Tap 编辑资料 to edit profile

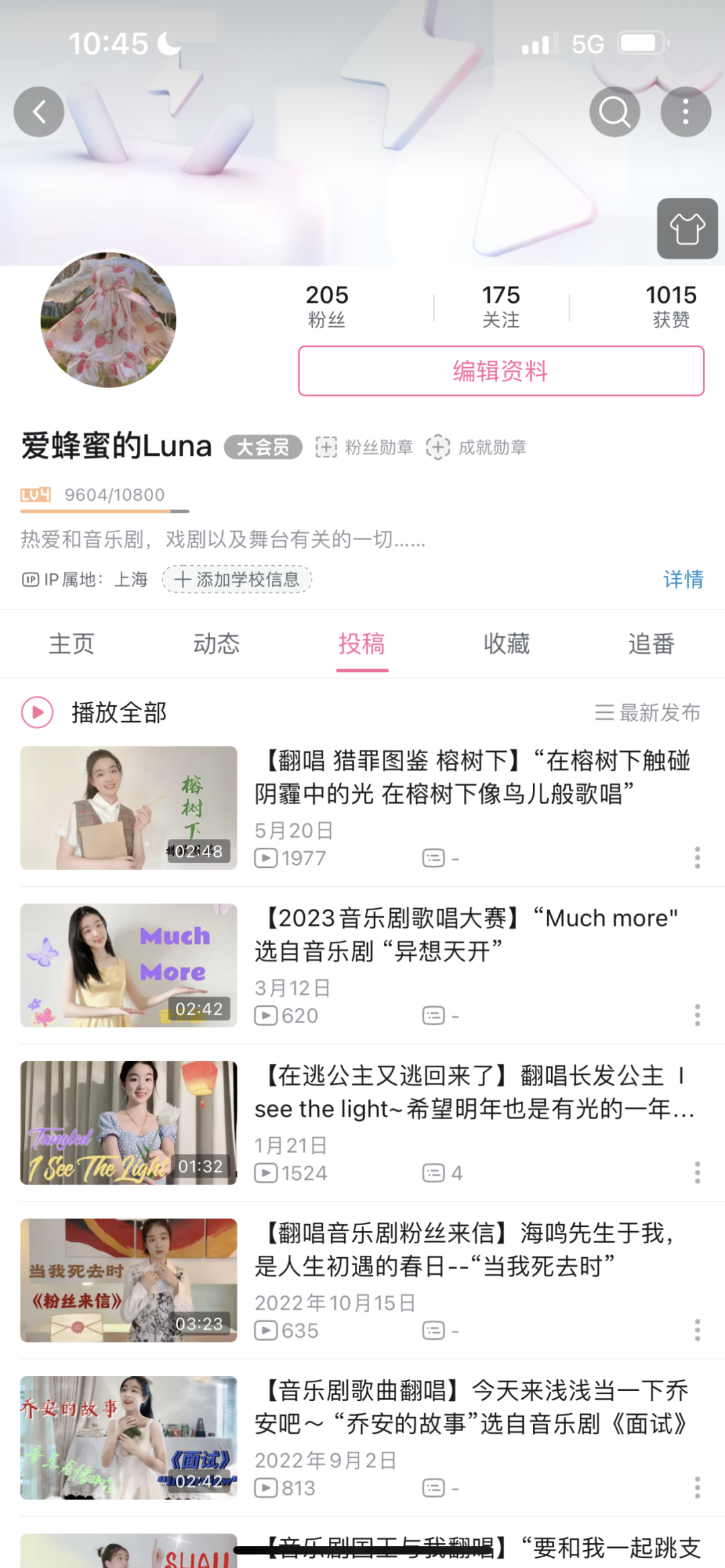[501, 371]
